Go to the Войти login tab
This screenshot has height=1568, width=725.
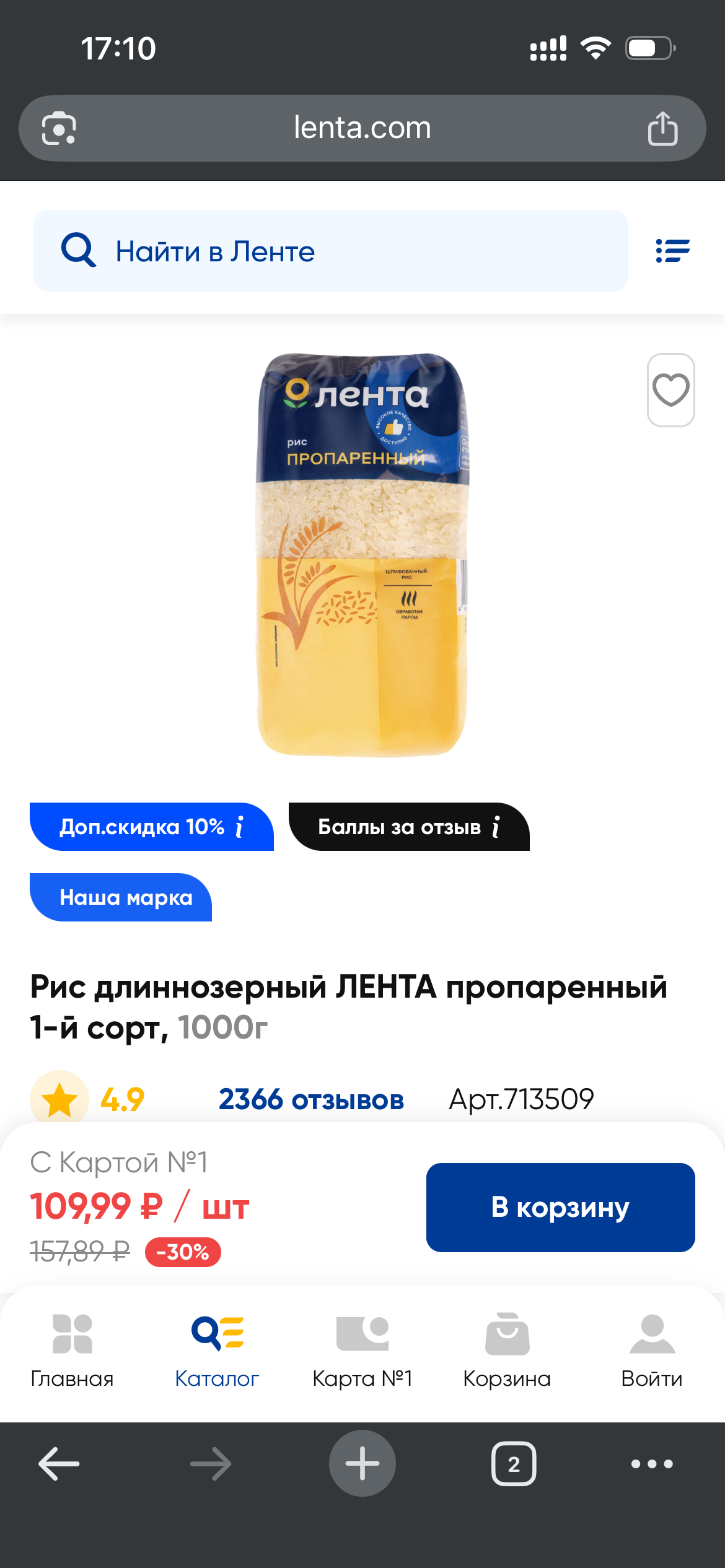click(x=652, y=1350)
